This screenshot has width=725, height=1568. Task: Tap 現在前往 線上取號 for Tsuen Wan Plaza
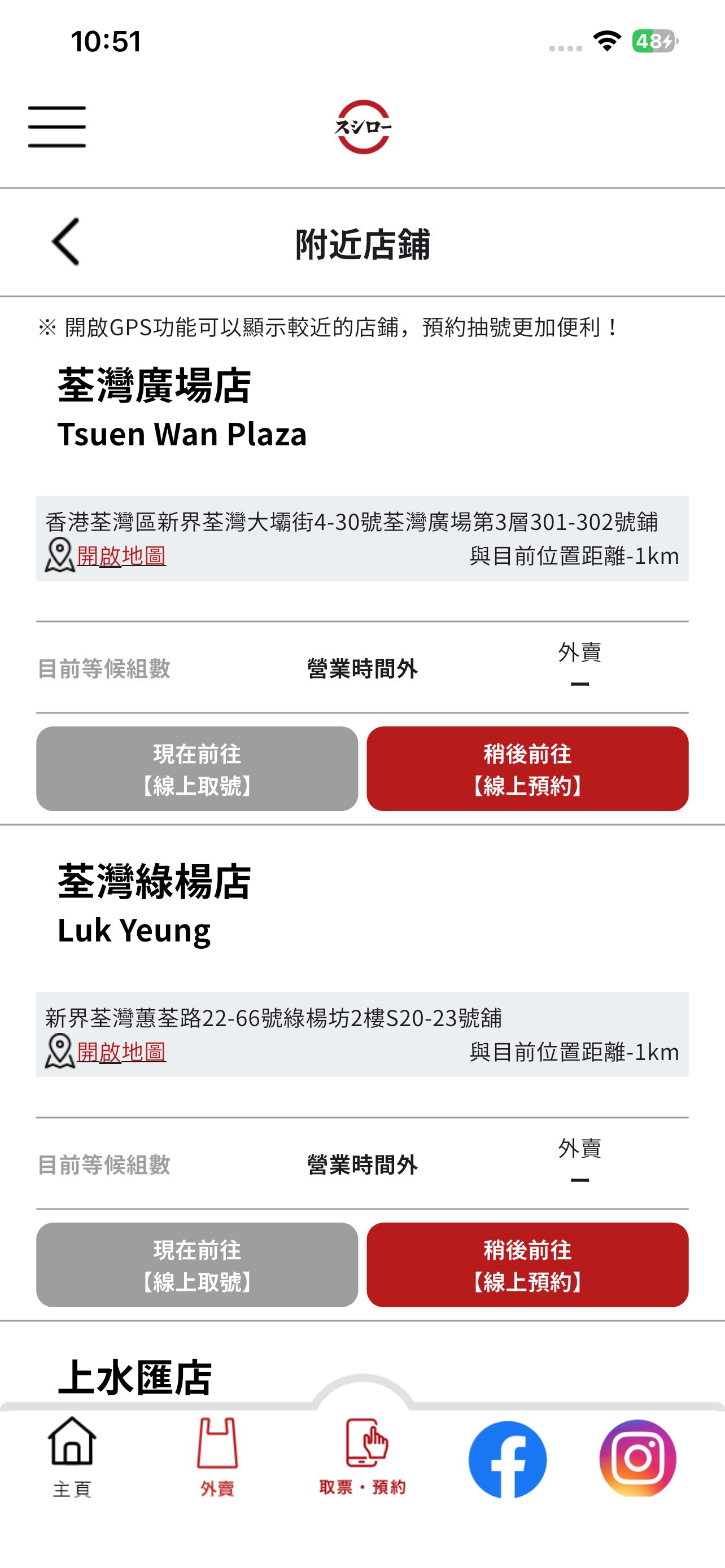pyautogui.click(x=196, y=769)
